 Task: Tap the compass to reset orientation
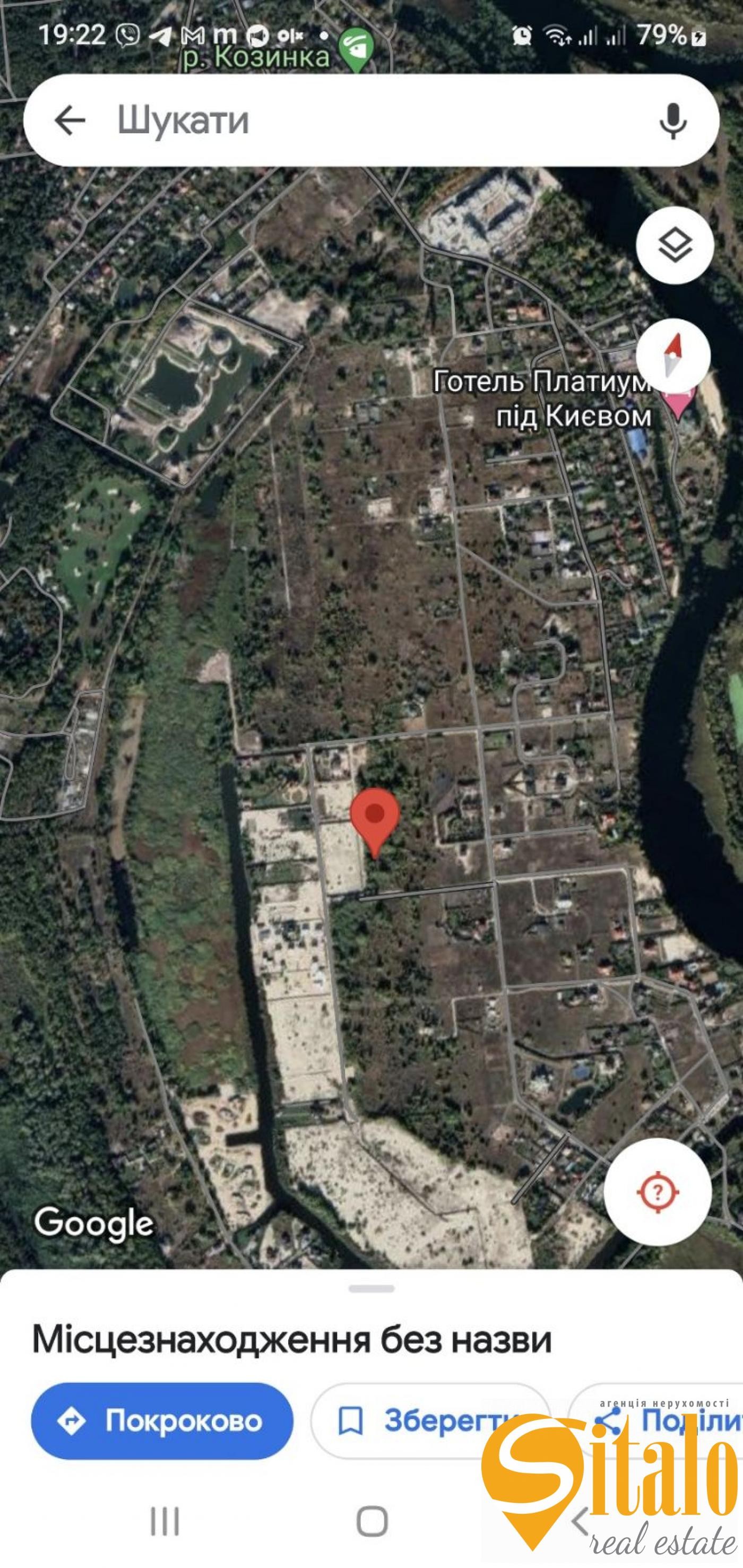coord(673,356)
